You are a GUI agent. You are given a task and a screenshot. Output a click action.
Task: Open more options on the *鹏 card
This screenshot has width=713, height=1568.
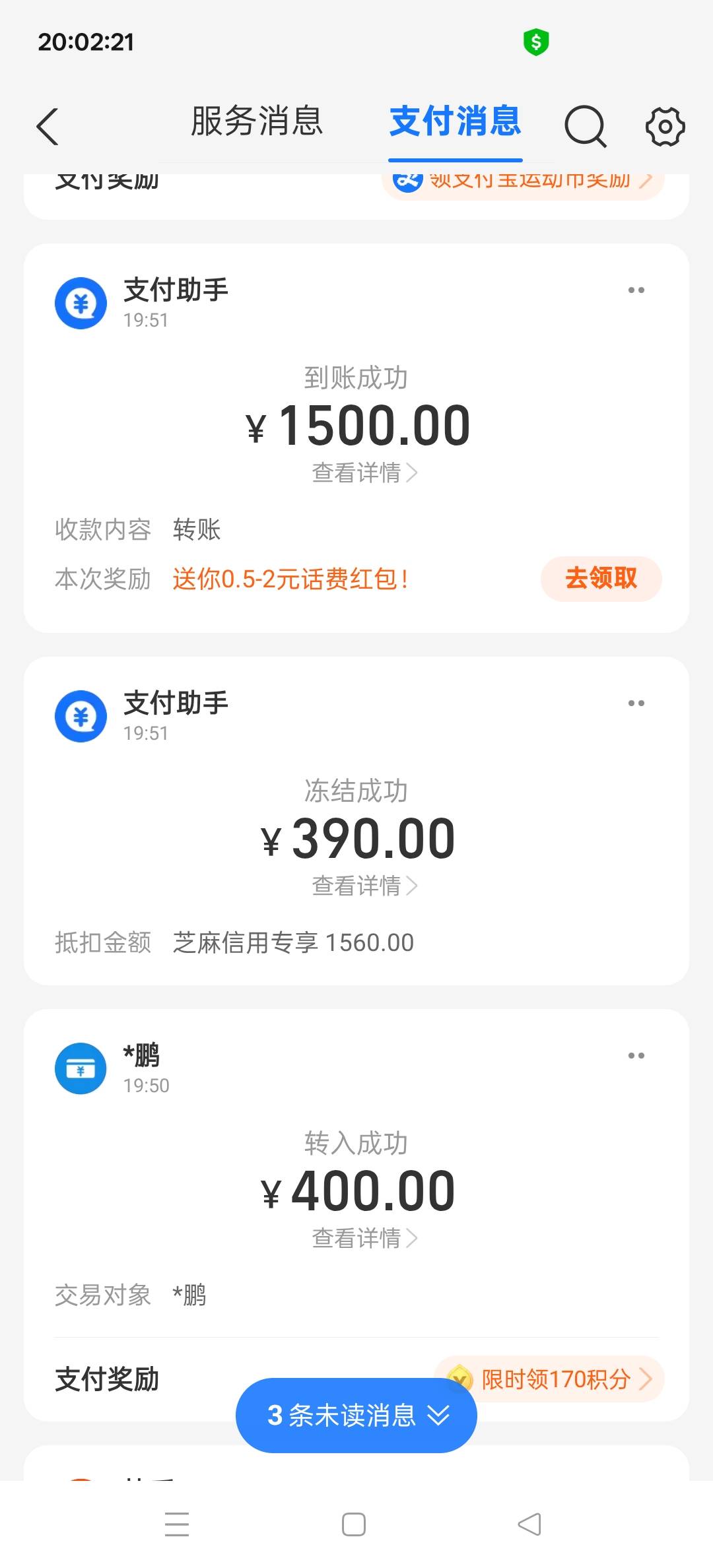pos(636,1055)
